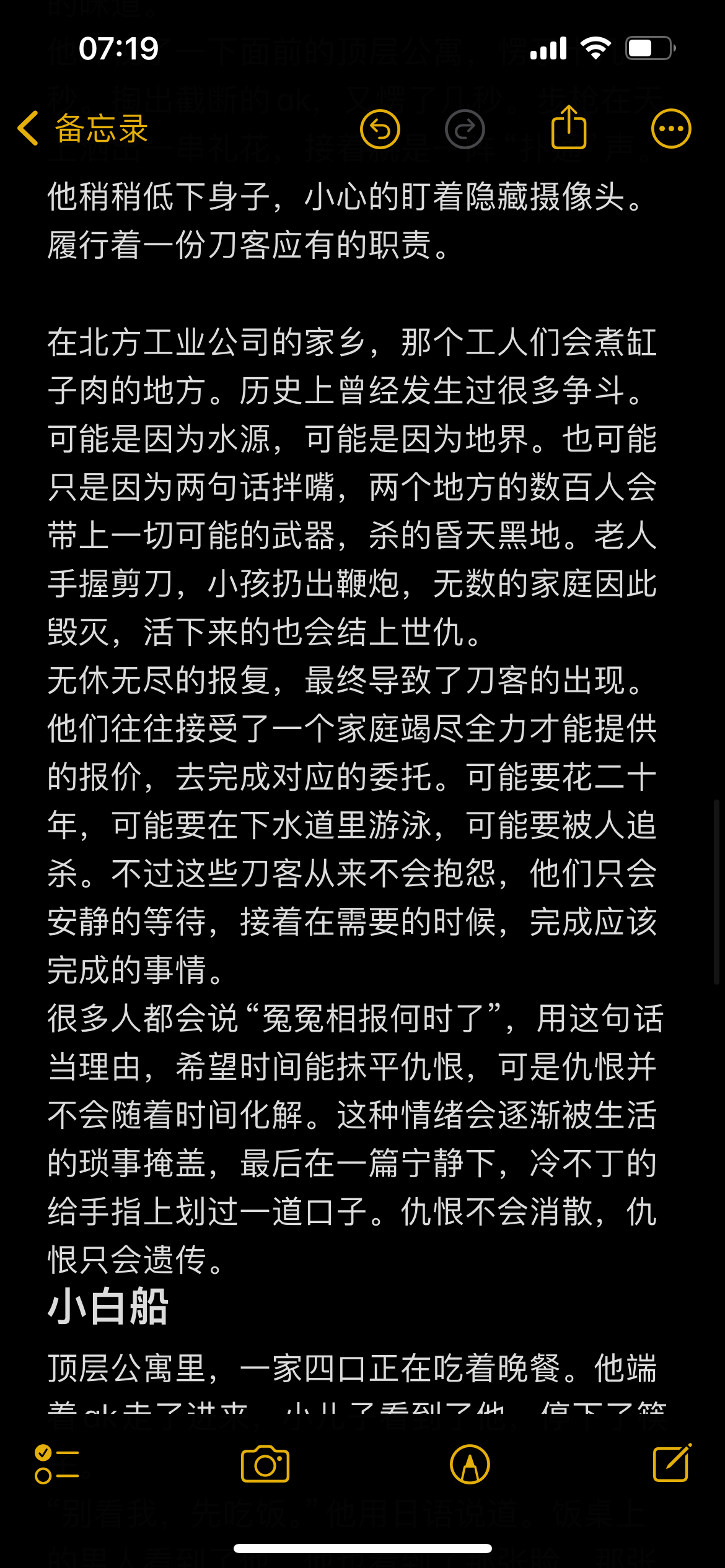
Task: Undo the last edit
Action: tap(380, 129)
